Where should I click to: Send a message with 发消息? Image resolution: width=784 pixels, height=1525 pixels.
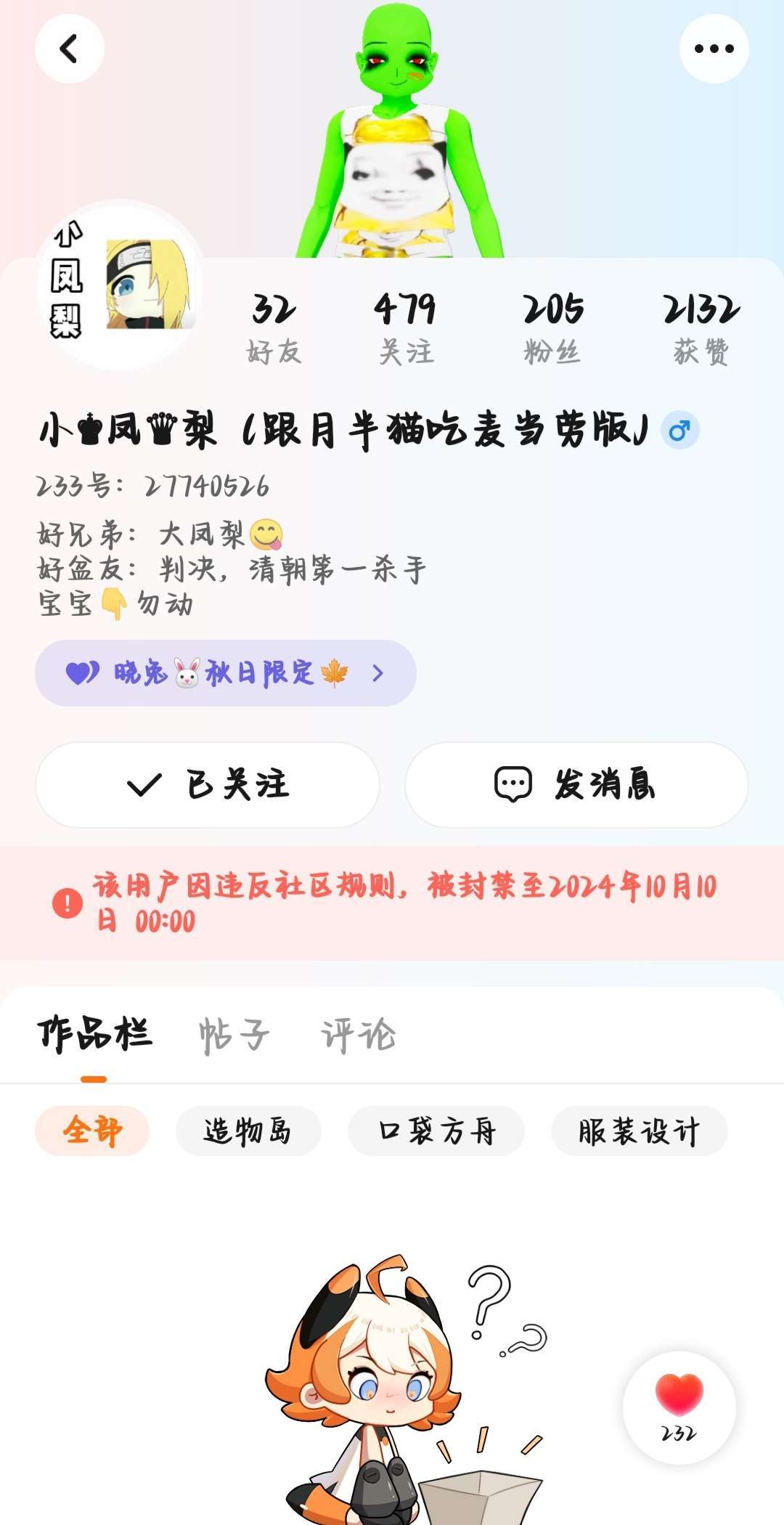pos(576,785)
